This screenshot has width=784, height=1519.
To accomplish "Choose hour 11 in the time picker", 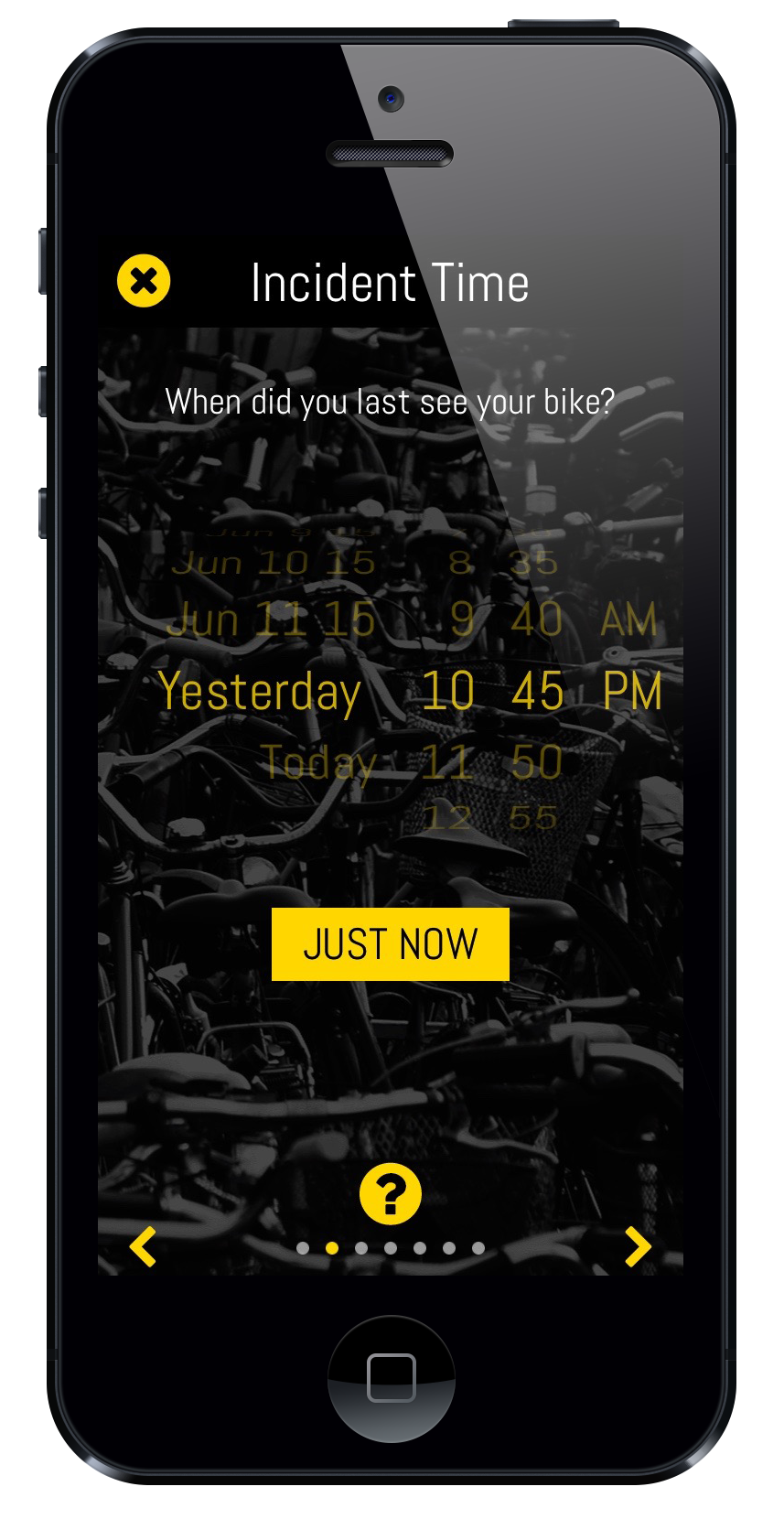I will [446, 762].
